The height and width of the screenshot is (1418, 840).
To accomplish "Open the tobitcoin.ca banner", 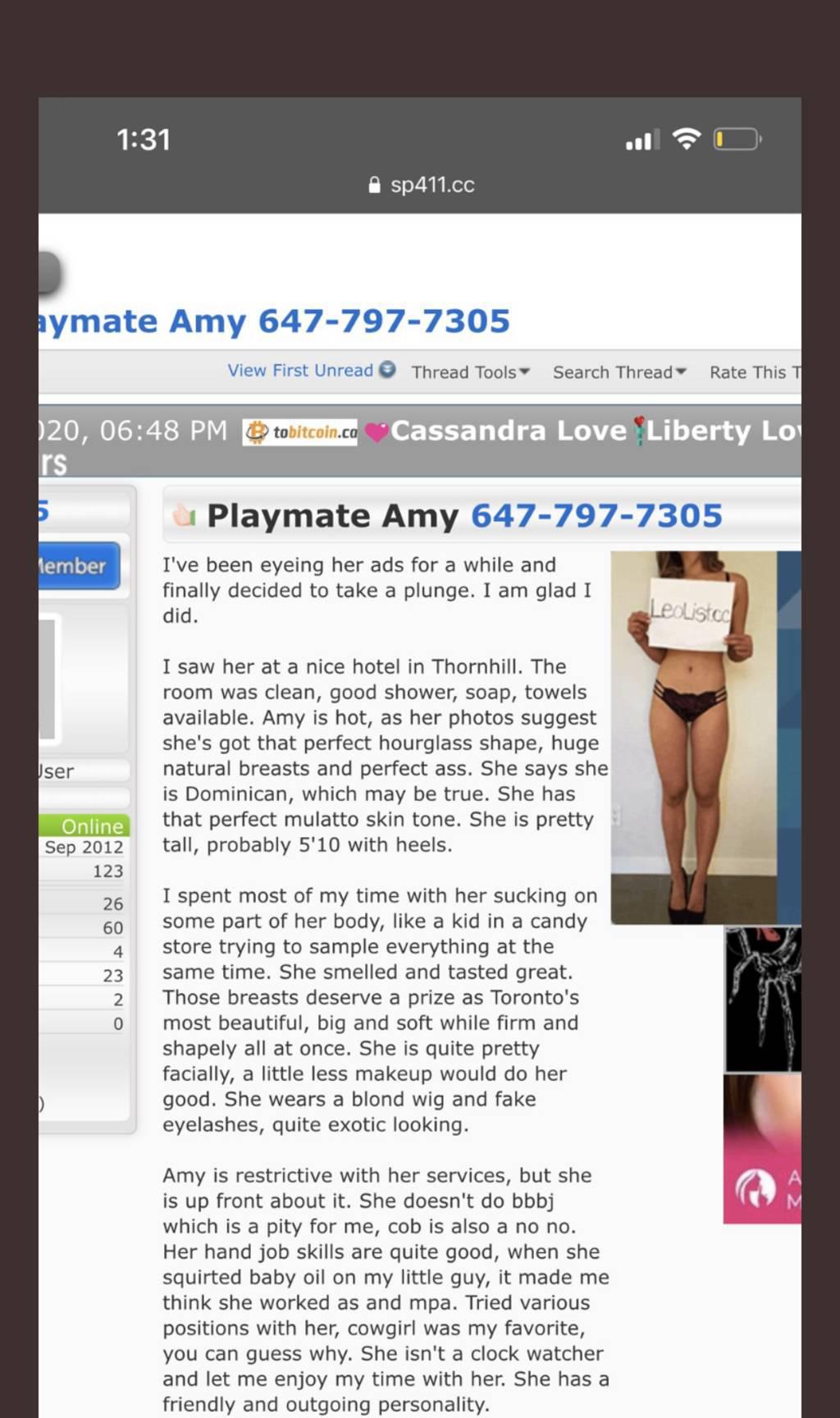I will [300, 432].
